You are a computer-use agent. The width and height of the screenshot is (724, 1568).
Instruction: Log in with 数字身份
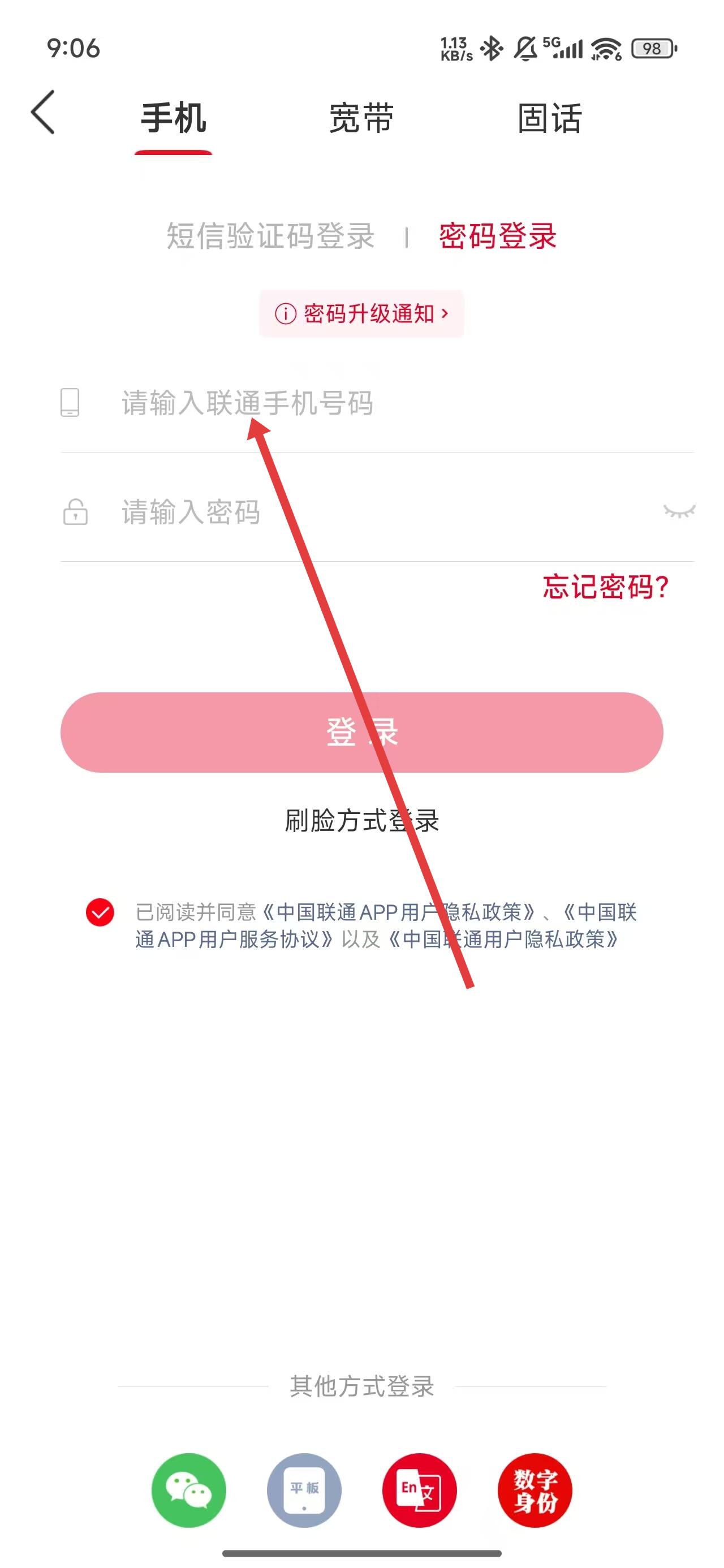pyautogui.click(x=535, y=1490)
